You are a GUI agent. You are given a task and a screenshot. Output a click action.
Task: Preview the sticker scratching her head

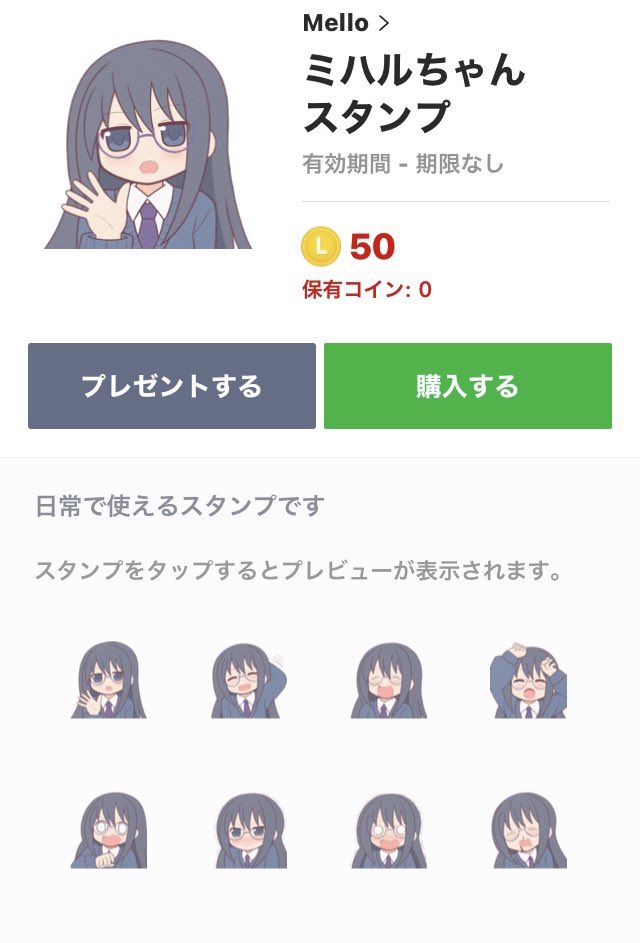tap(249, 680)
